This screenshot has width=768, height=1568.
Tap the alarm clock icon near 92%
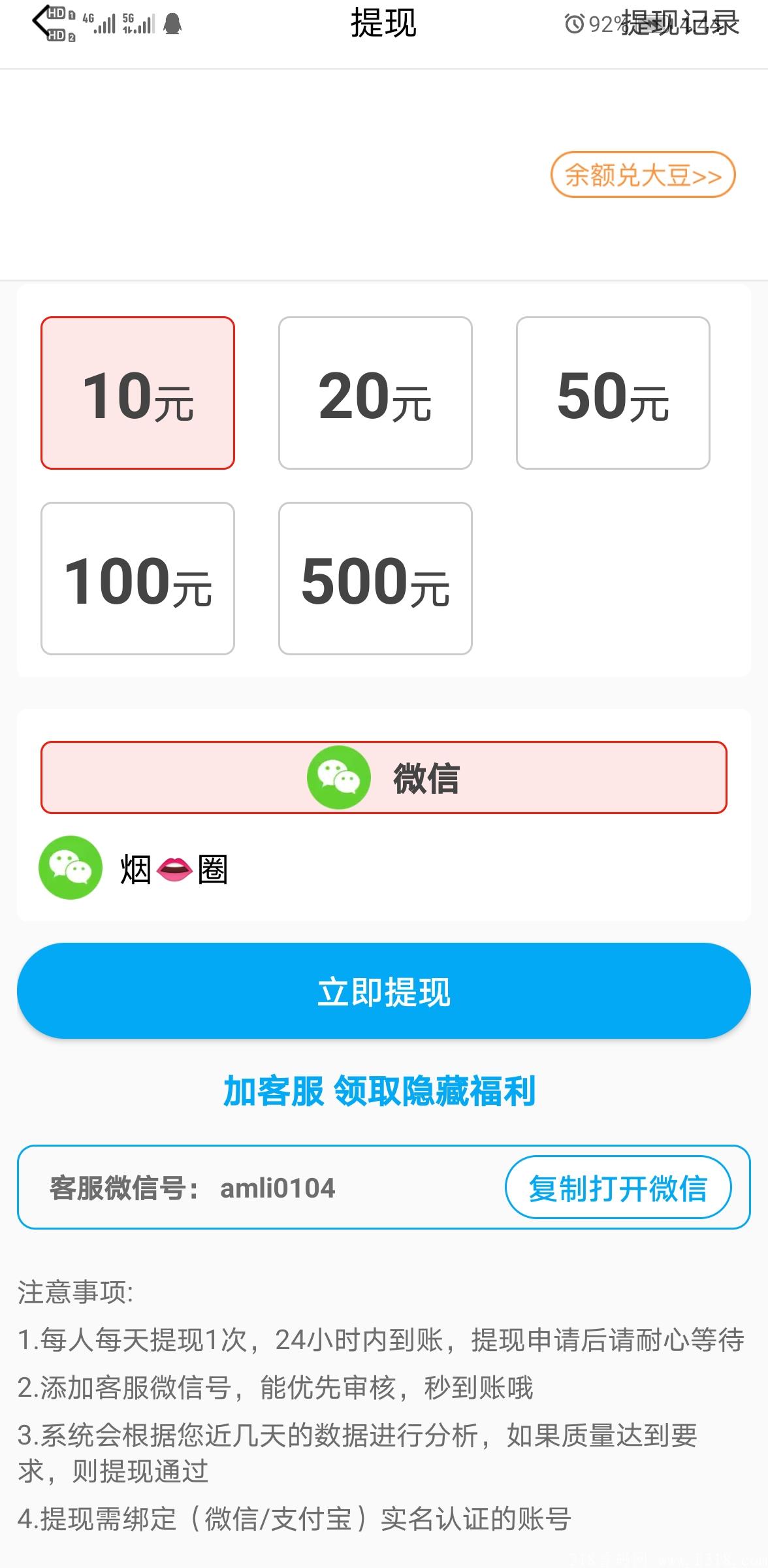(x=575, y=24)
